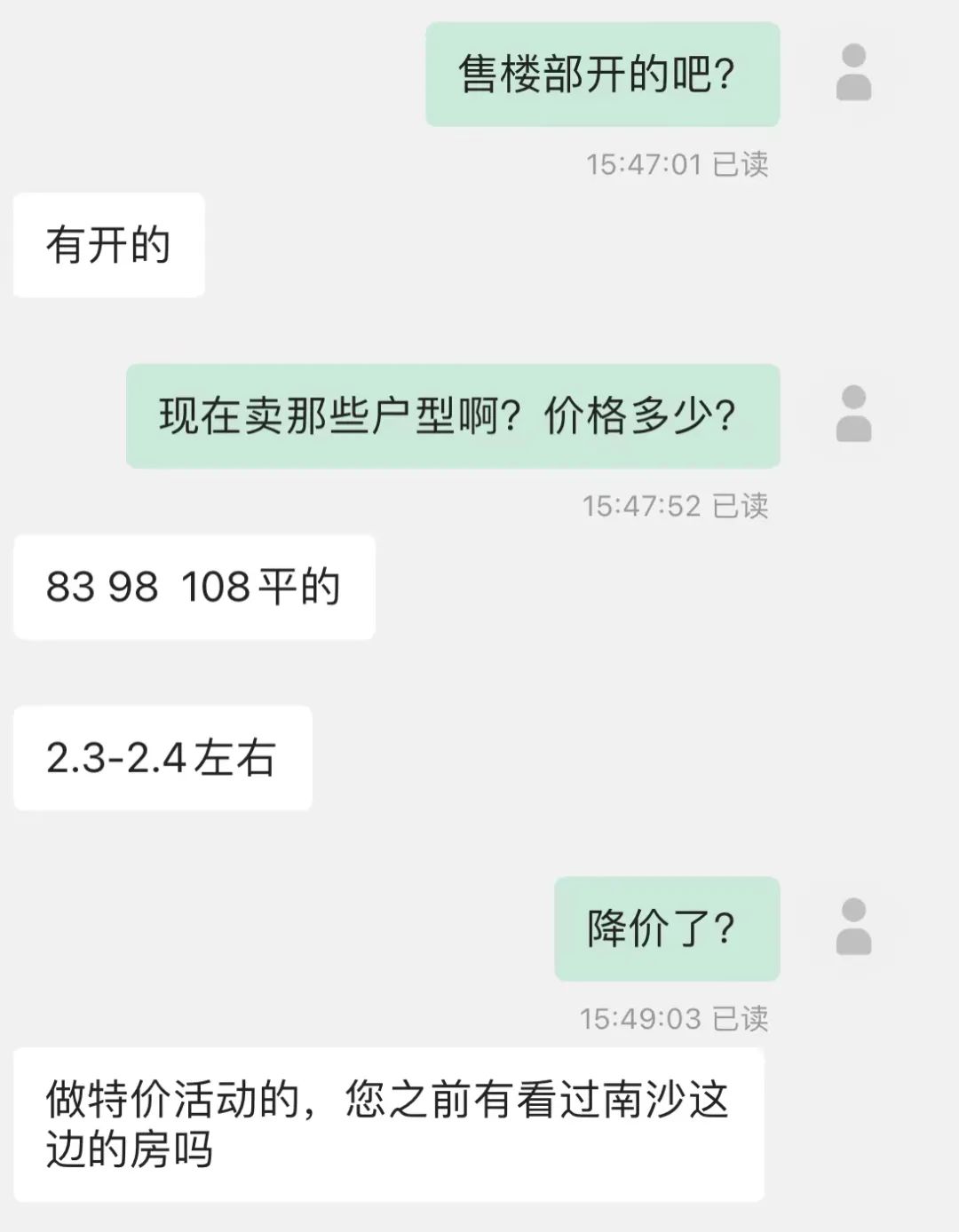Click the message asking about 户型 and 价格
959x1232 pixels.
point(453,415)
